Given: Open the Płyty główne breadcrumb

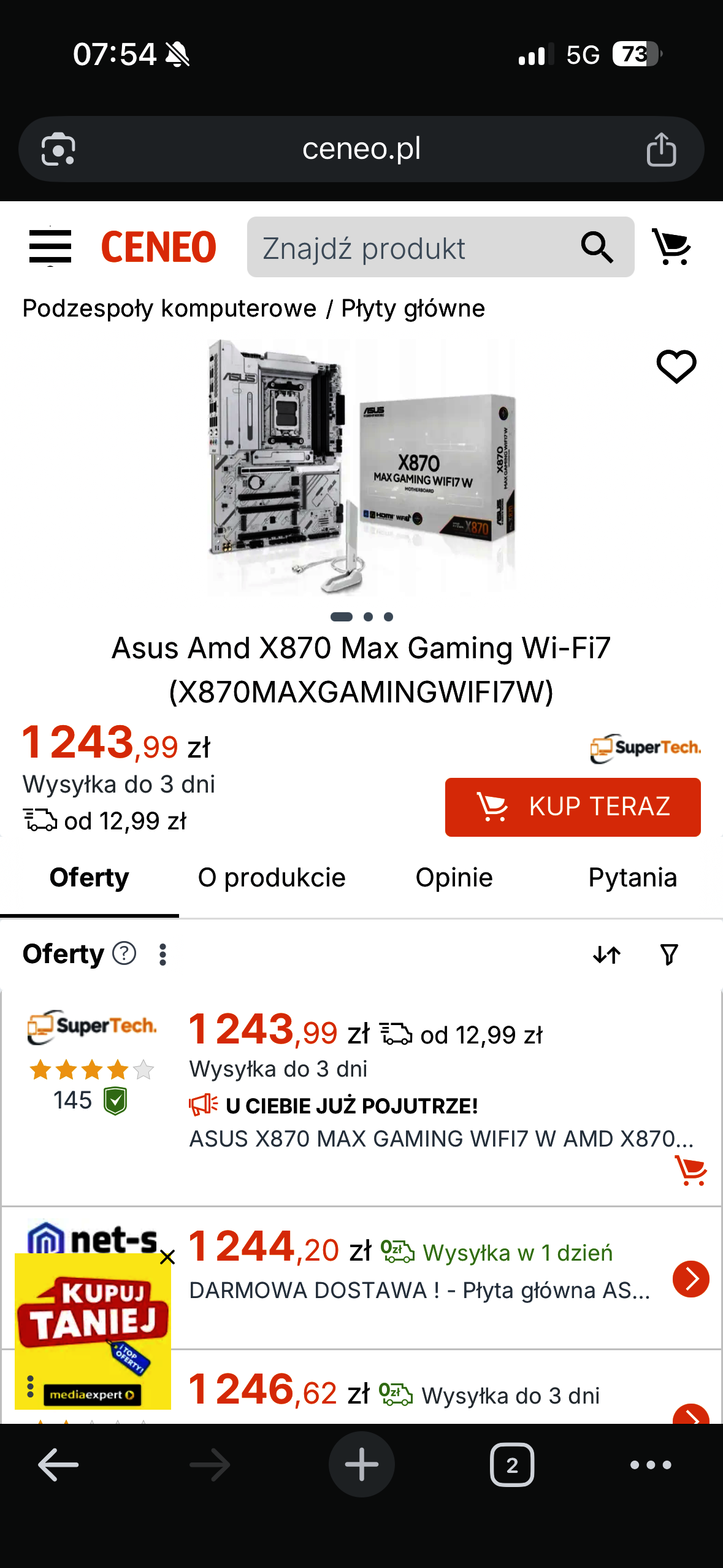Looking at the screenshot, I should point(413,309).
